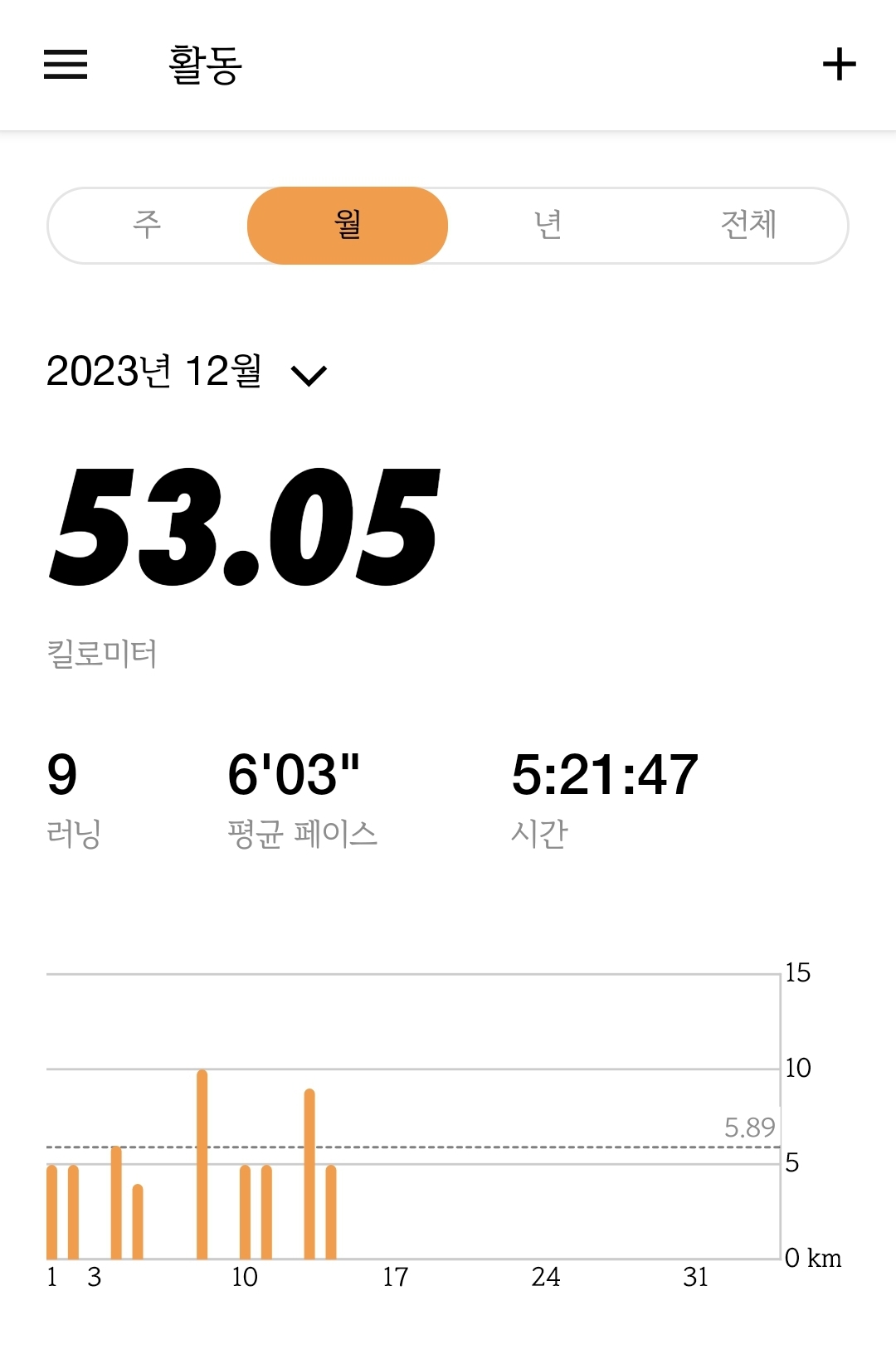Open the hamburger navigation menu
The image size is (896, 1359).
66,64
